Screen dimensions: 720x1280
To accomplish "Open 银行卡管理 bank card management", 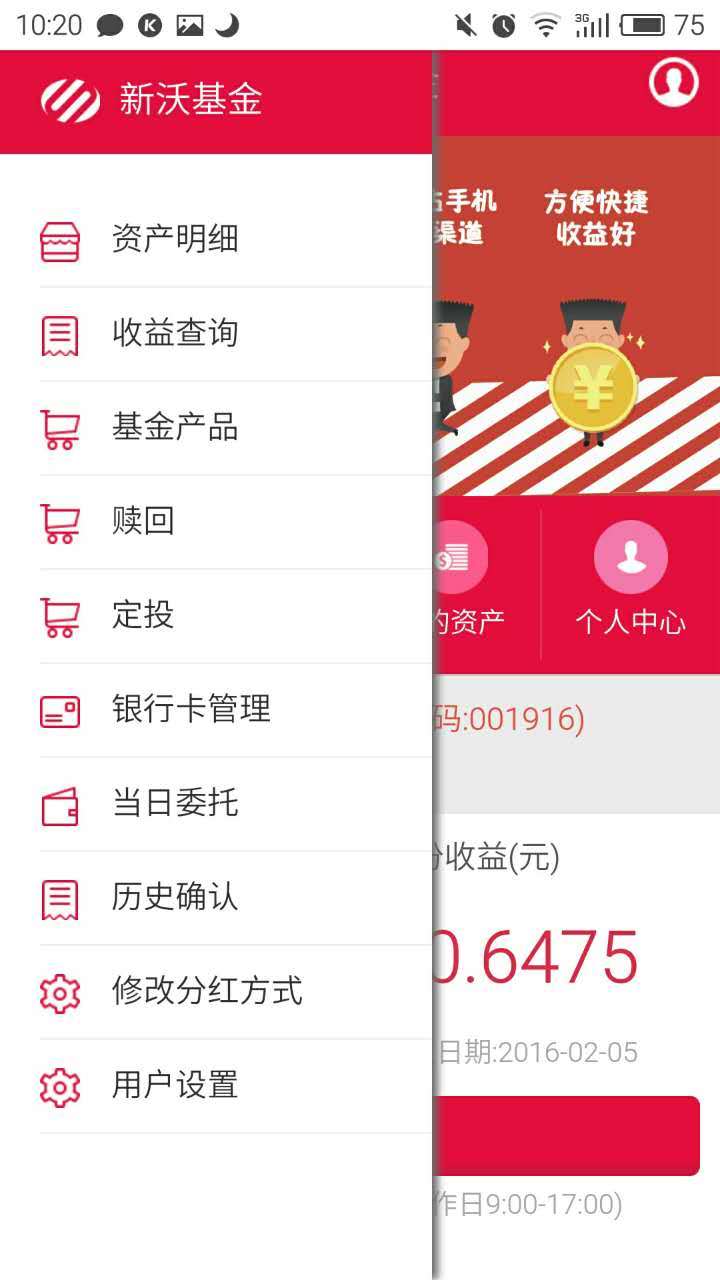I will pyautogui.click(x=191, y=710).
